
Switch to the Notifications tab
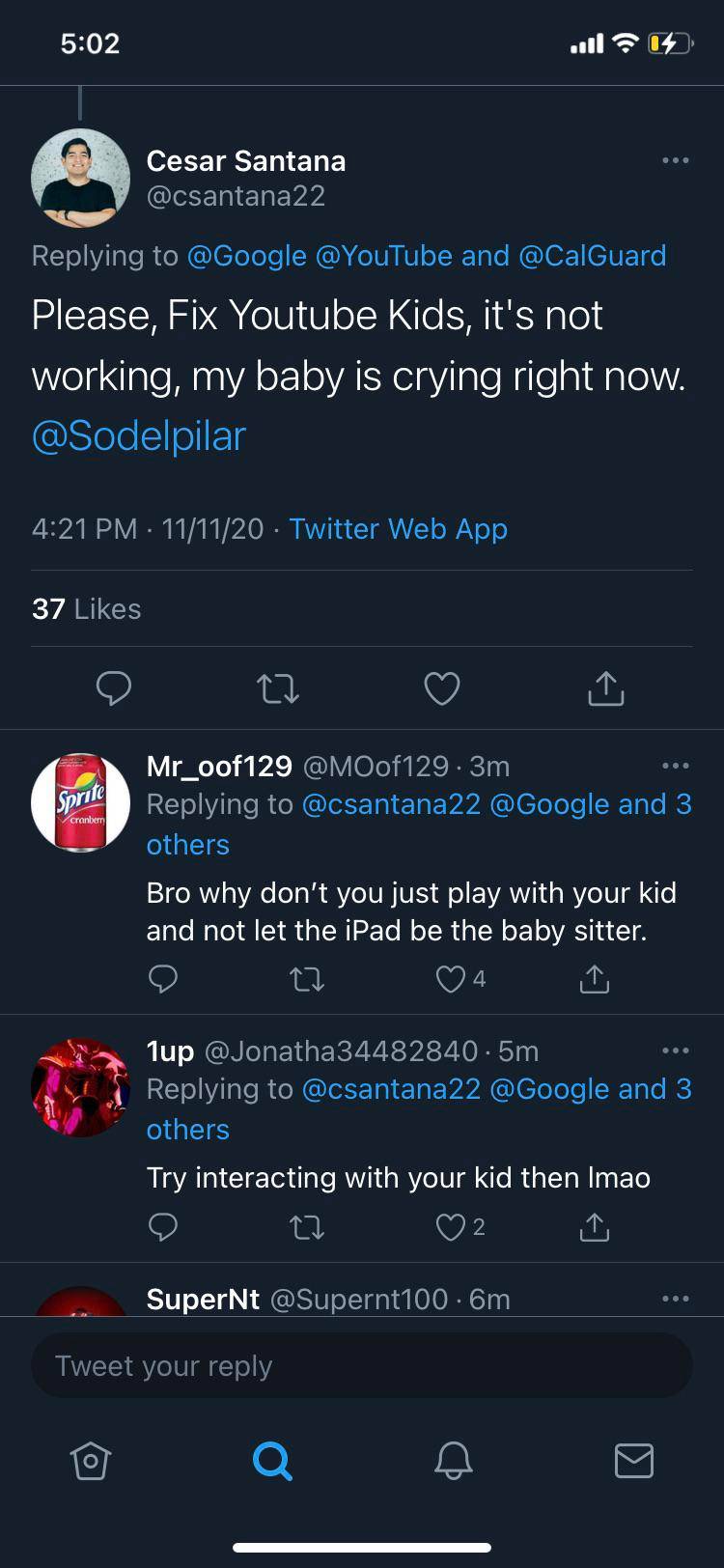pos(454,1461)
